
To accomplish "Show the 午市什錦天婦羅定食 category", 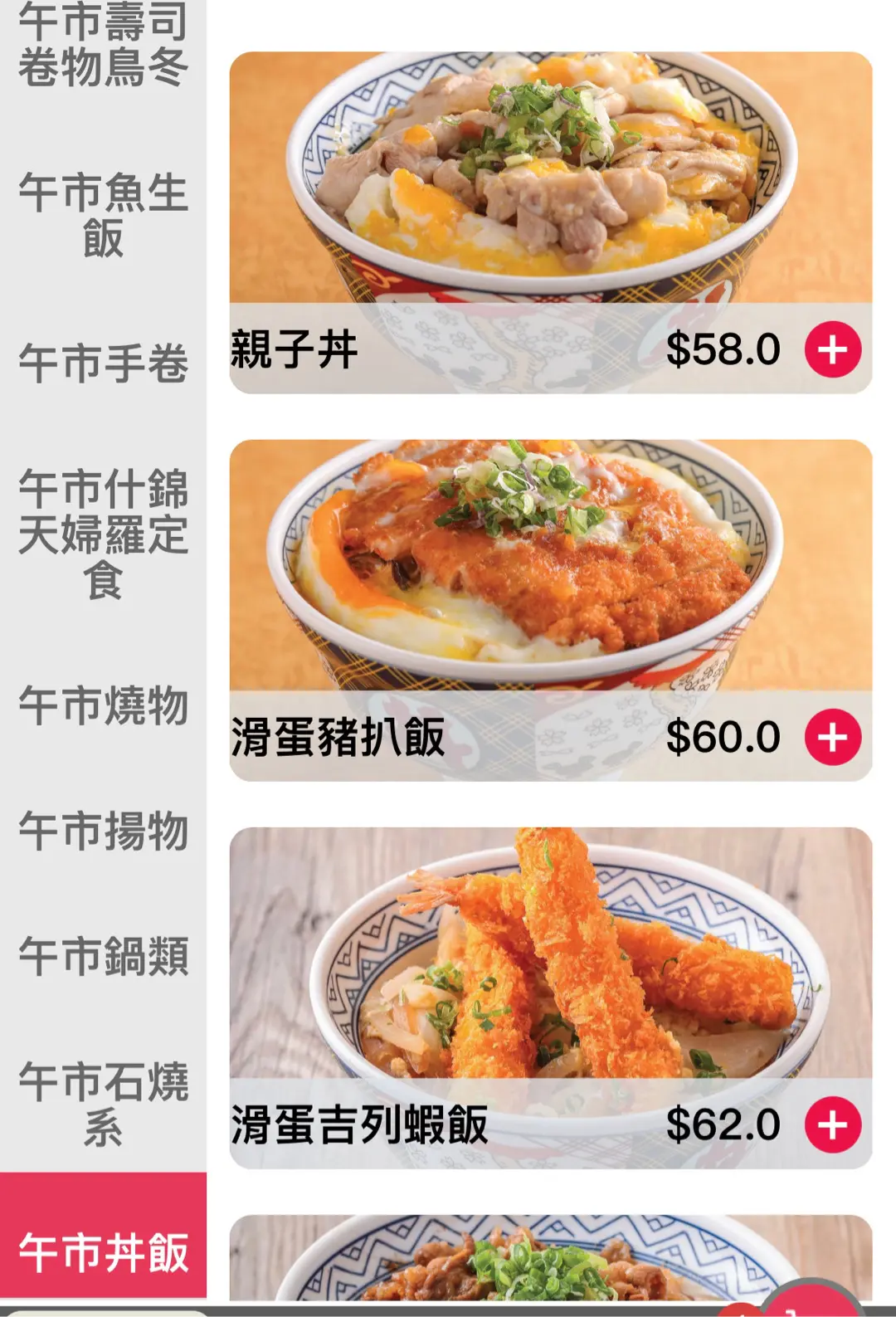I will click(103, 534).
